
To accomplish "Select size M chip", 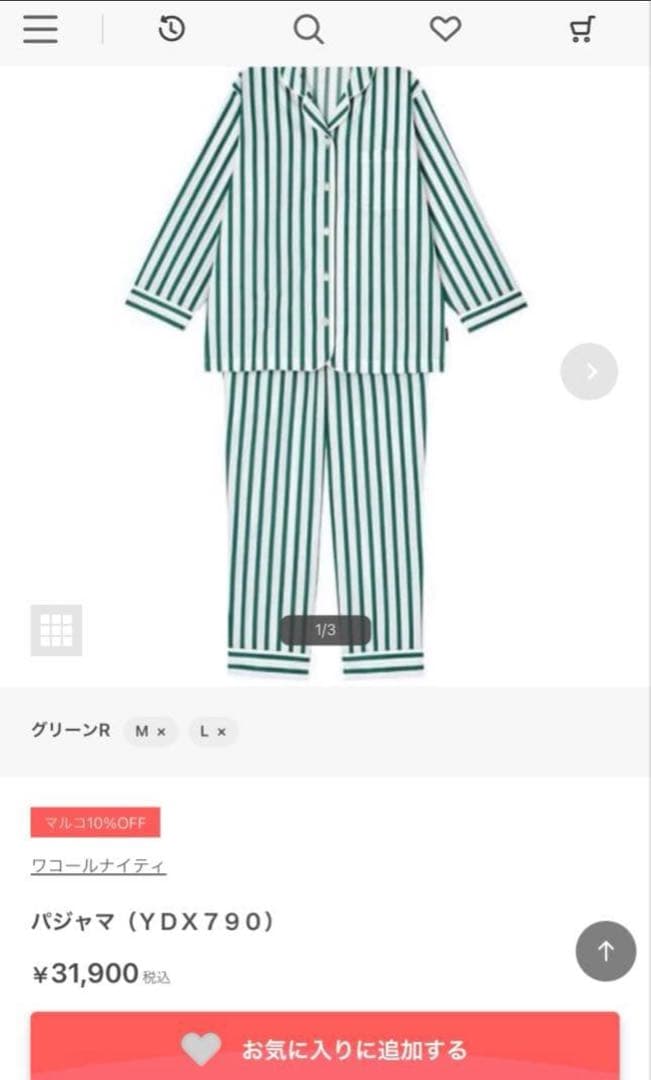I will click(150, 731).
